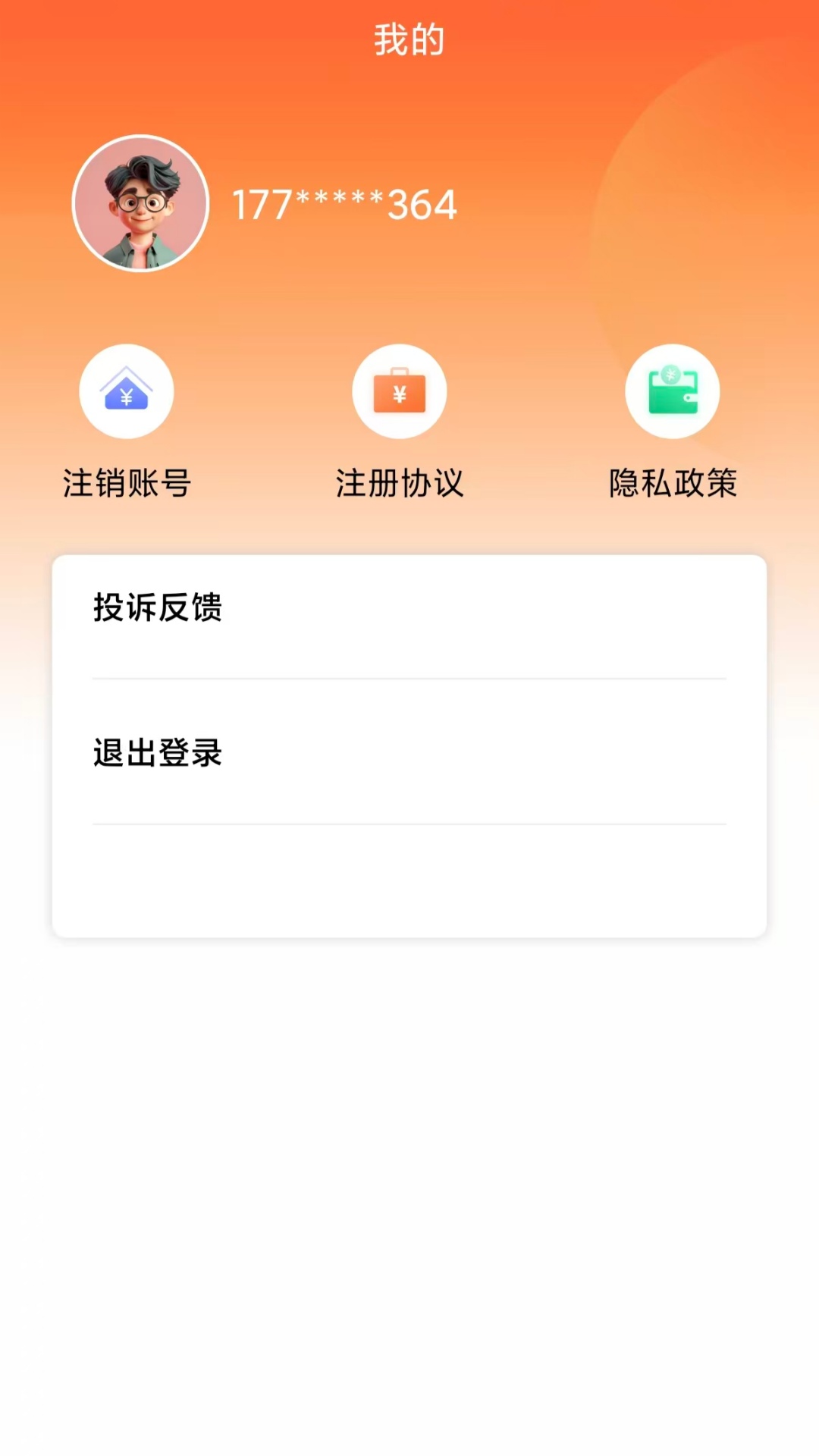Open the green wallet icon for 隐私政策
Image resolution: width=819 pixels, height=1456 pixels.
tap(673, 390)
